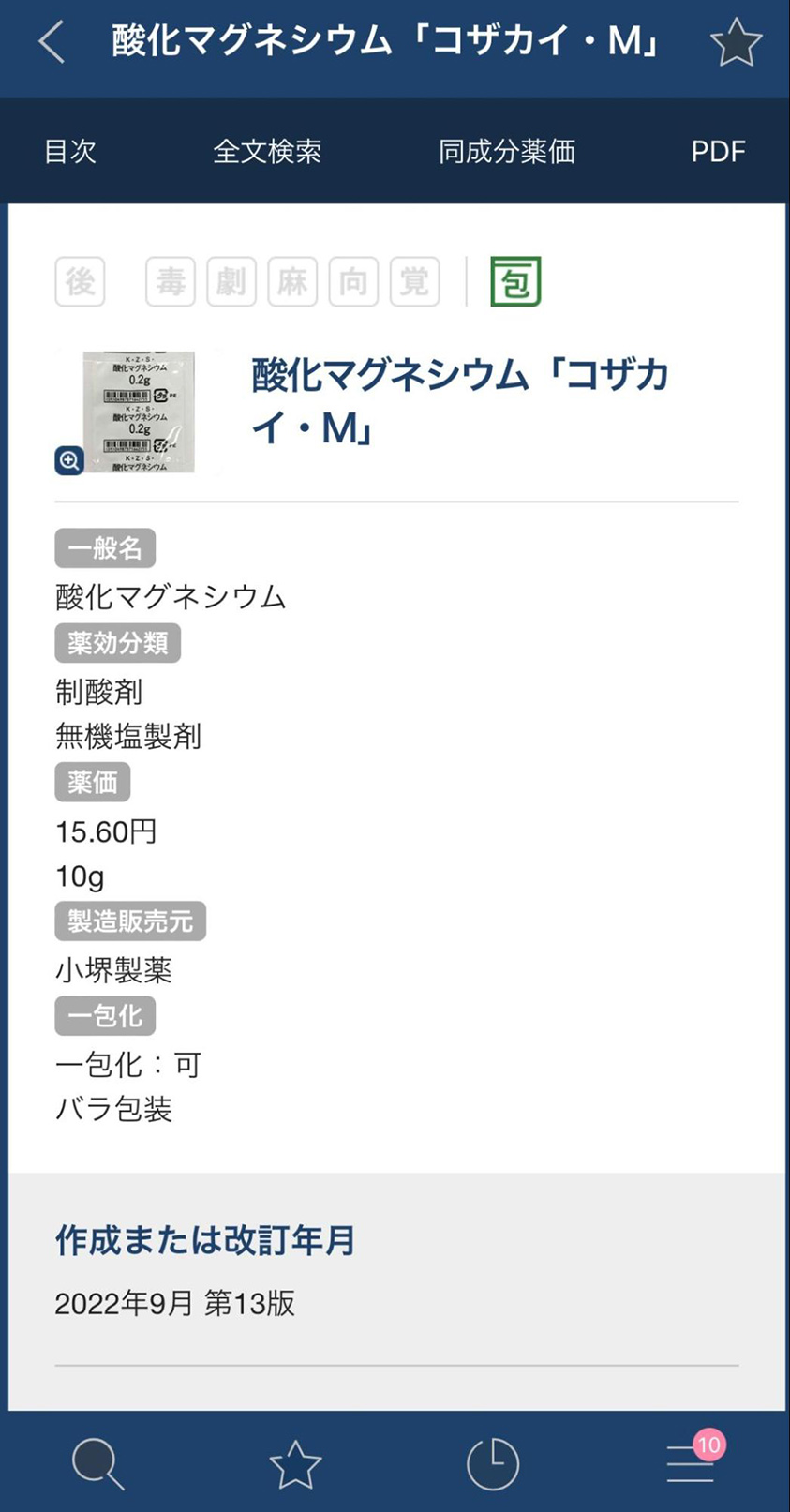
Task: Open the history clock tab
Action: pyautogui.click(x=493, y=1463)
